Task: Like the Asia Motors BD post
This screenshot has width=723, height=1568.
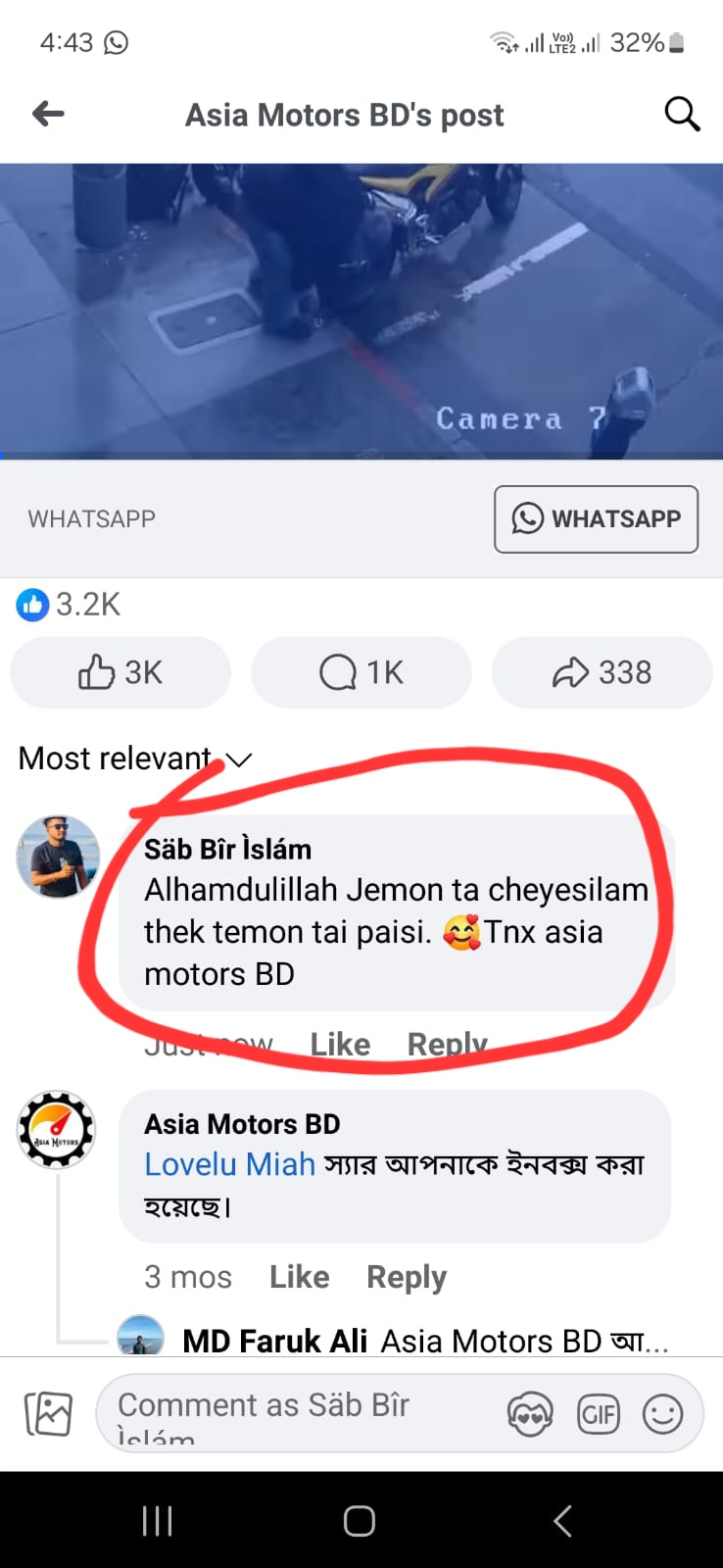Action: (120, 672)
